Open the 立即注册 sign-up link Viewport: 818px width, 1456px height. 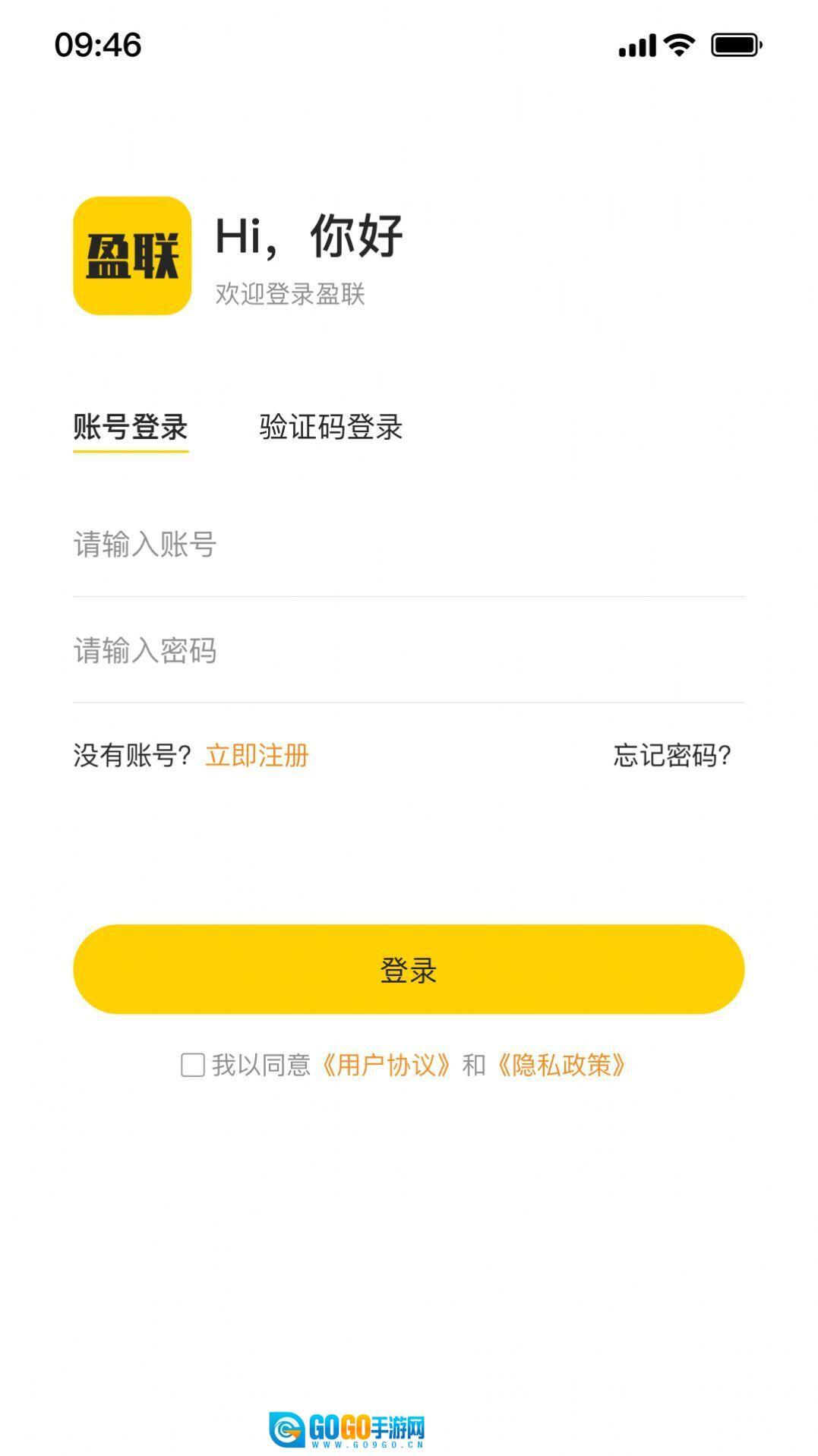(x=257, y=756)
